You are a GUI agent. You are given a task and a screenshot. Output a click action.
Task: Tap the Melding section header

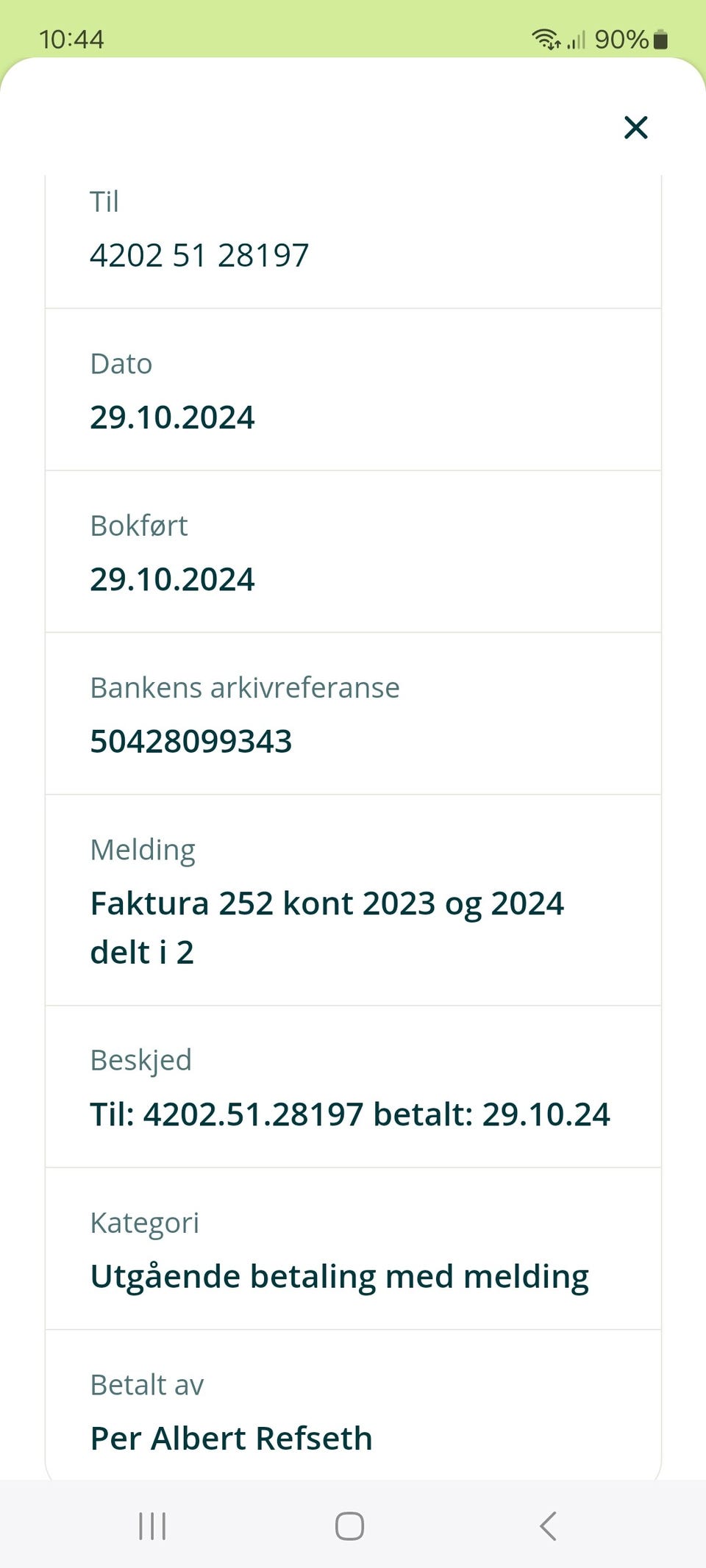coord(143,848)
